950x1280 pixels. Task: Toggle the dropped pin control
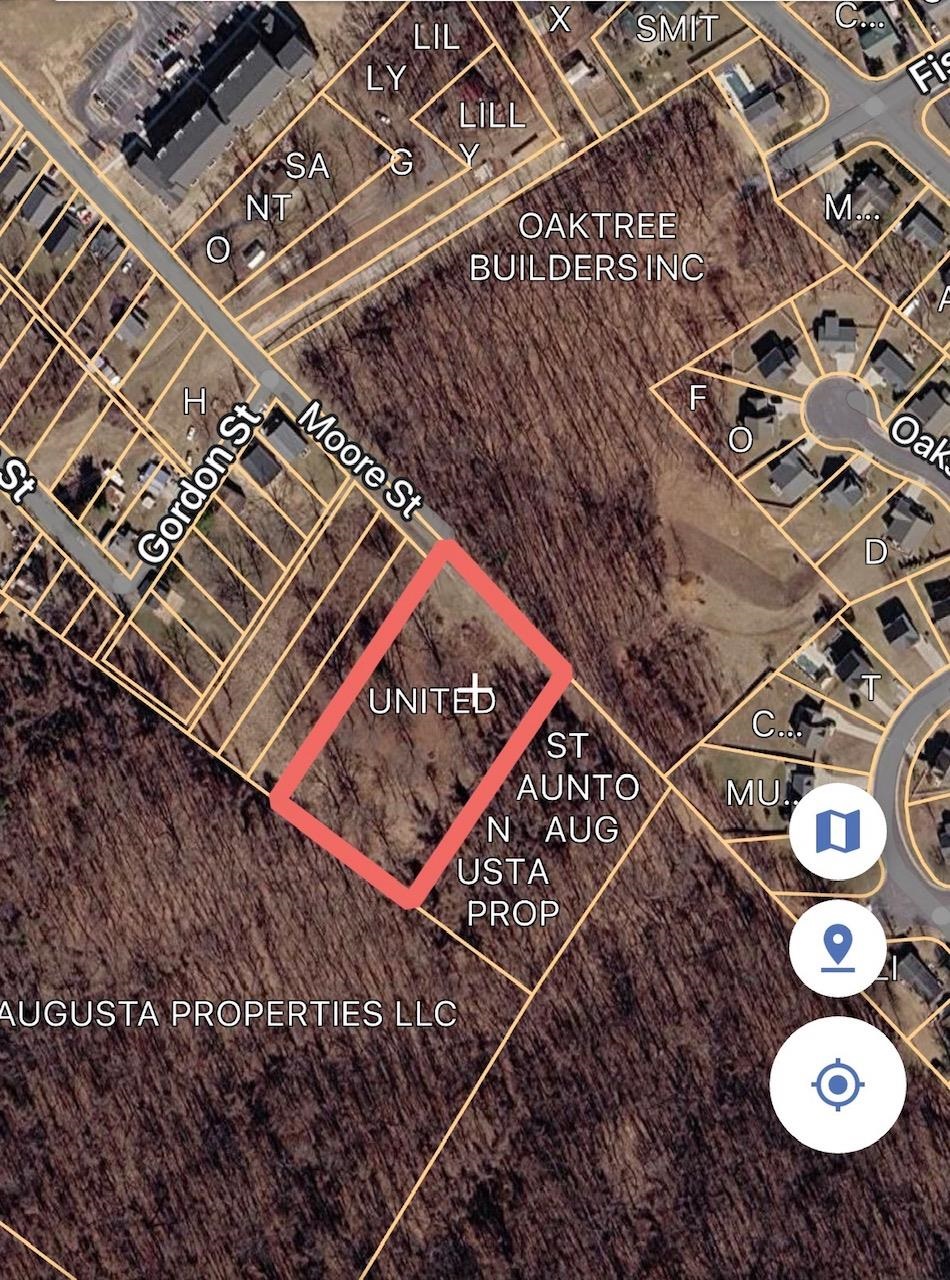tap(838, 946)
